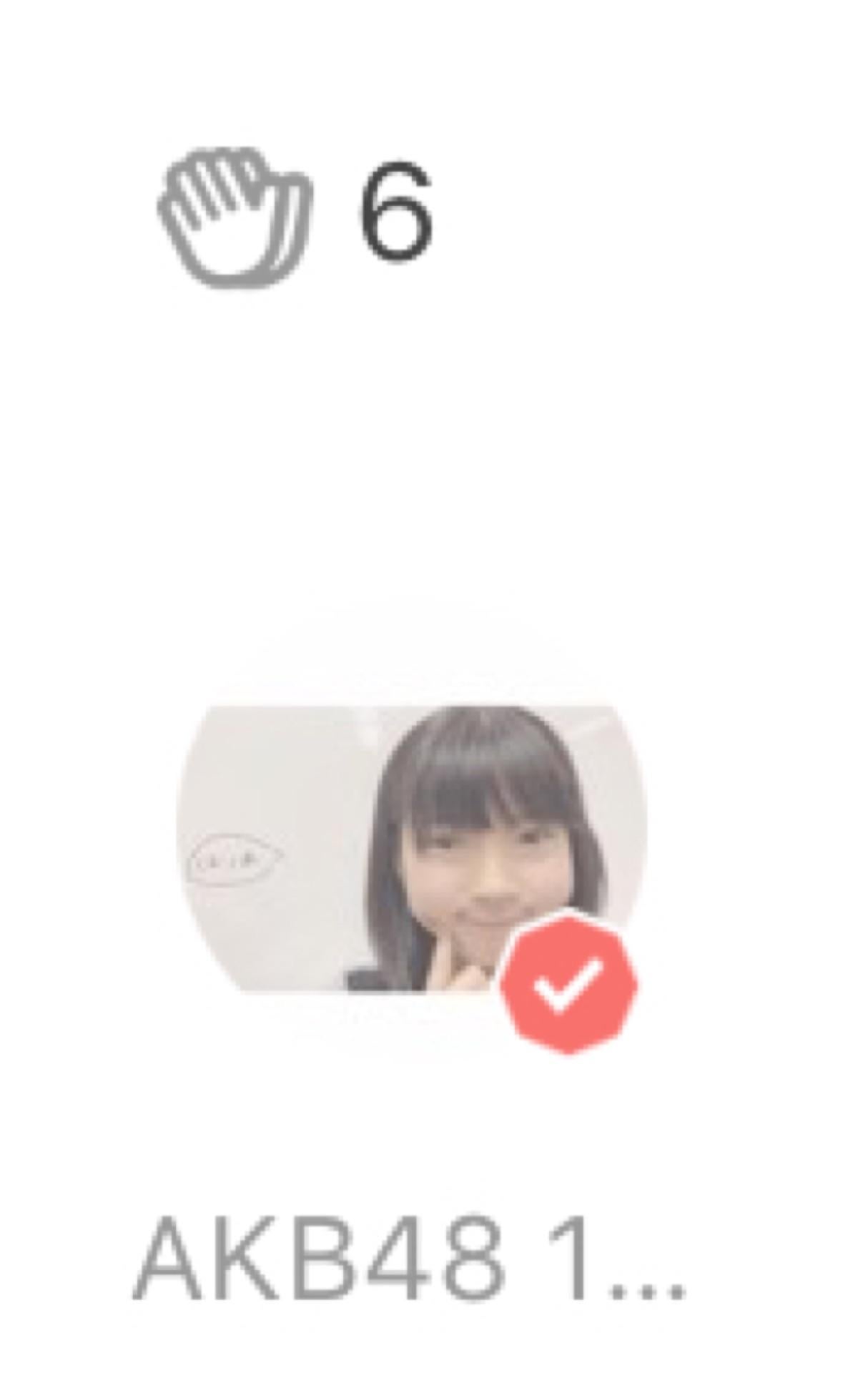Screen dimensions: 868x1373
Task: Tap the clapping hands icon
Action: coord(235,217)
